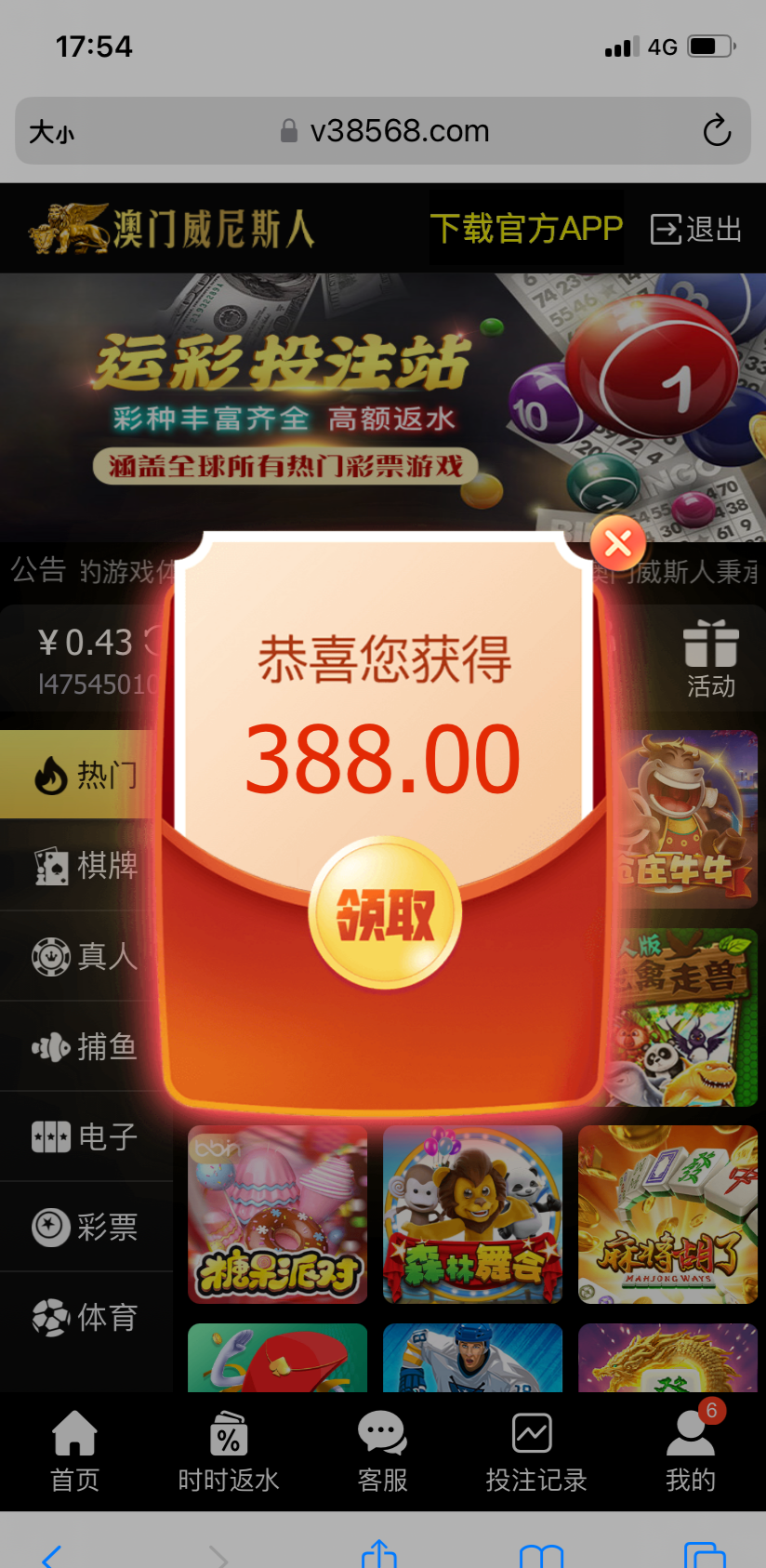This screenshot has height=1568, width=766.
Task: Go to 时时返水 tab
Action: [x=229, y=1453]
